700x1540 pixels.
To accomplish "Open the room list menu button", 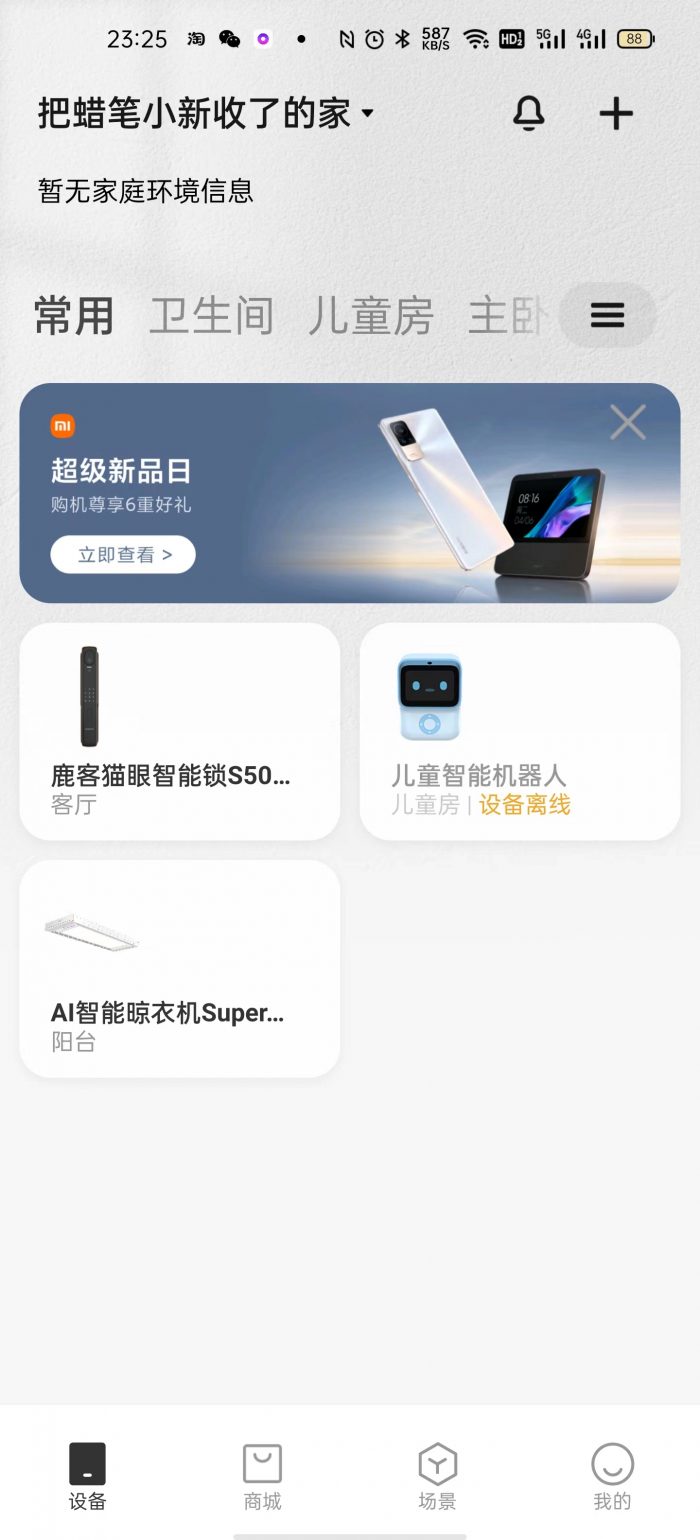I will pos(607,316).
